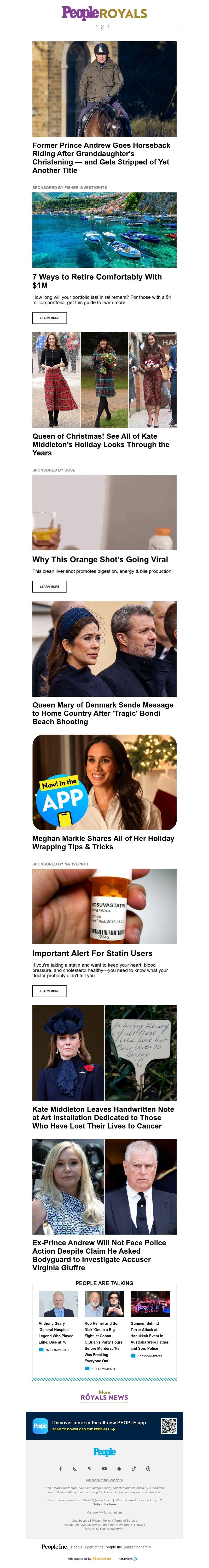Open Meghan Markle's holiday wrapping tips story
This screenshot has height=1568, width=209.
103,843
